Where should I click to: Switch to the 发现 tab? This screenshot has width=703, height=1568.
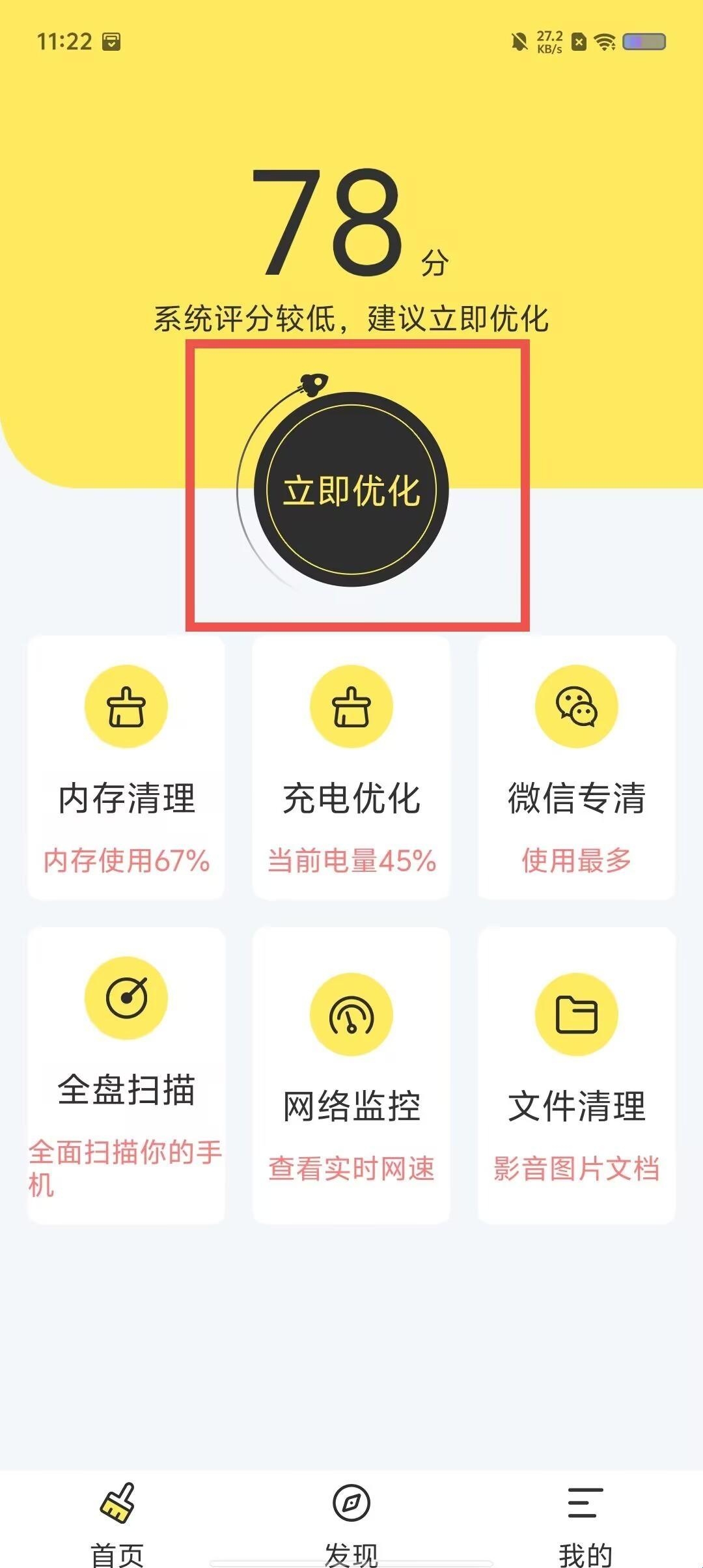(x=351, y=1524)
